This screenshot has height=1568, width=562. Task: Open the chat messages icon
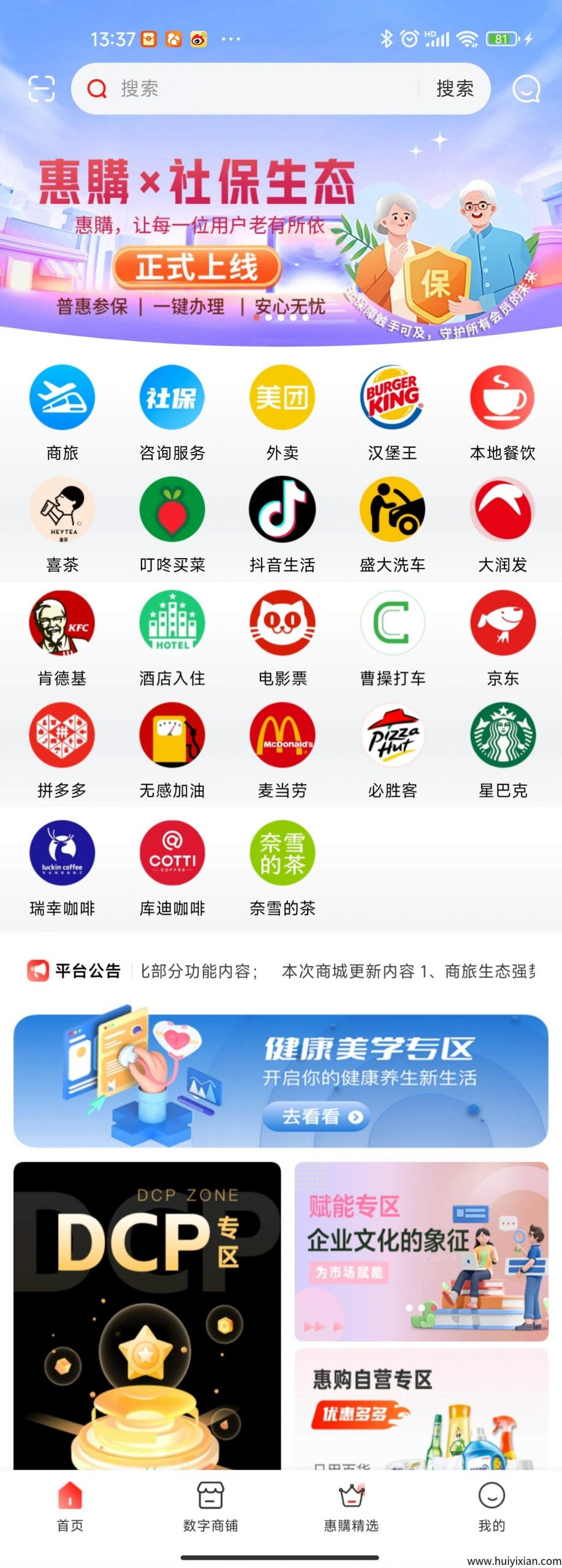pyautogui.click(x=526, y=89)
